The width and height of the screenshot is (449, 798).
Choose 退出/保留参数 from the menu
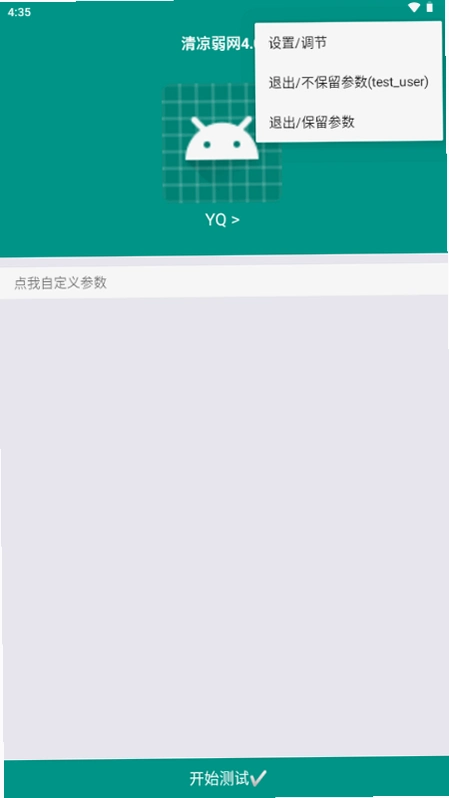[x=348, y=122]
